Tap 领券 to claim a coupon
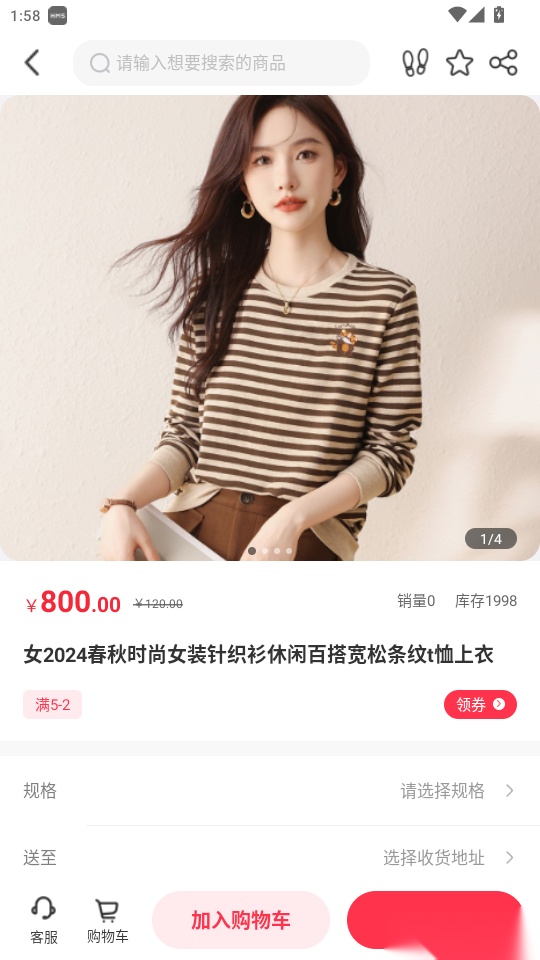540x960 pixels. tap(480, 704)
